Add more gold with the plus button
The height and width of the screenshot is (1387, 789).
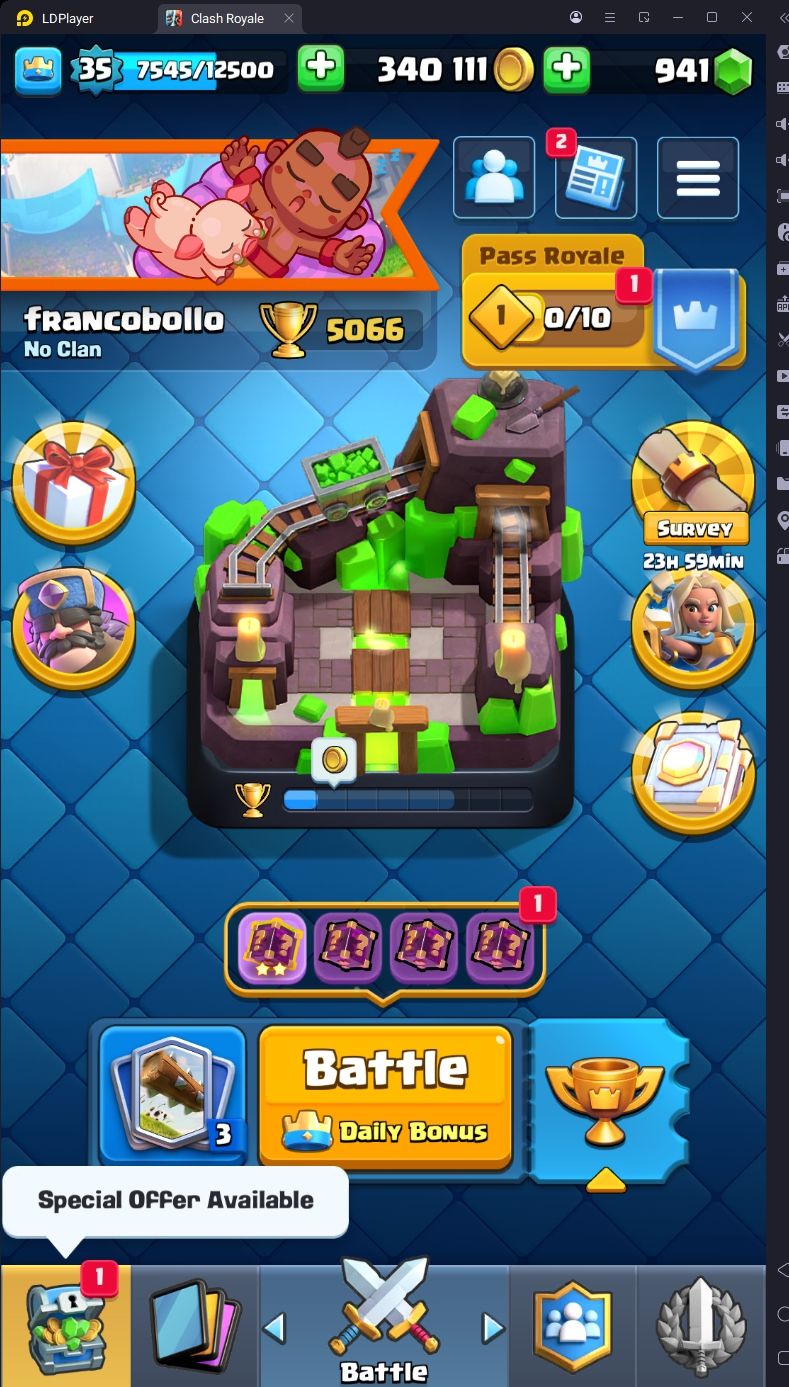[x=566, y=68]
